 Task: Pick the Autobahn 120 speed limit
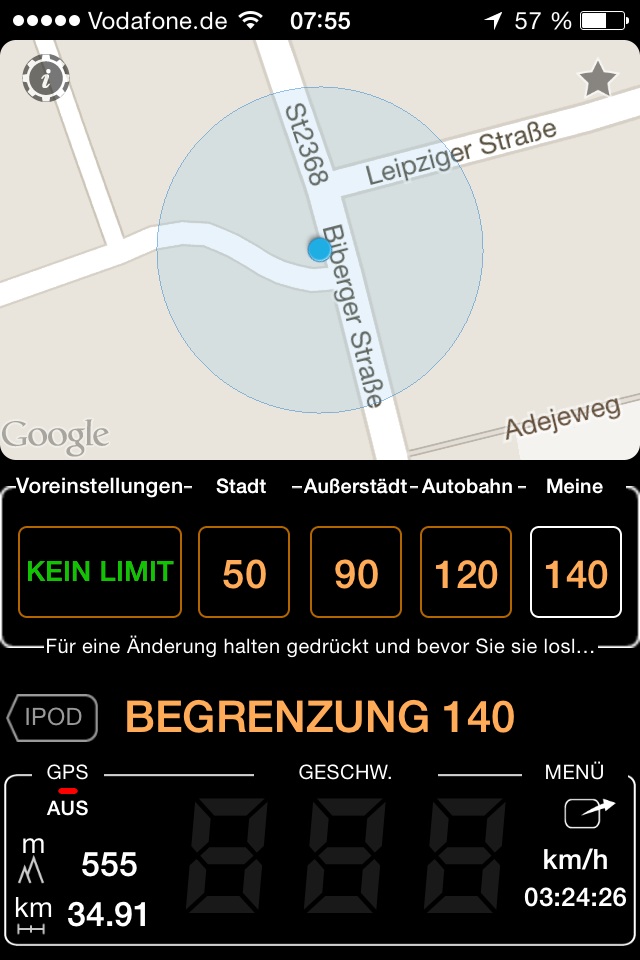pyautogui.click(x=466, y=572)
